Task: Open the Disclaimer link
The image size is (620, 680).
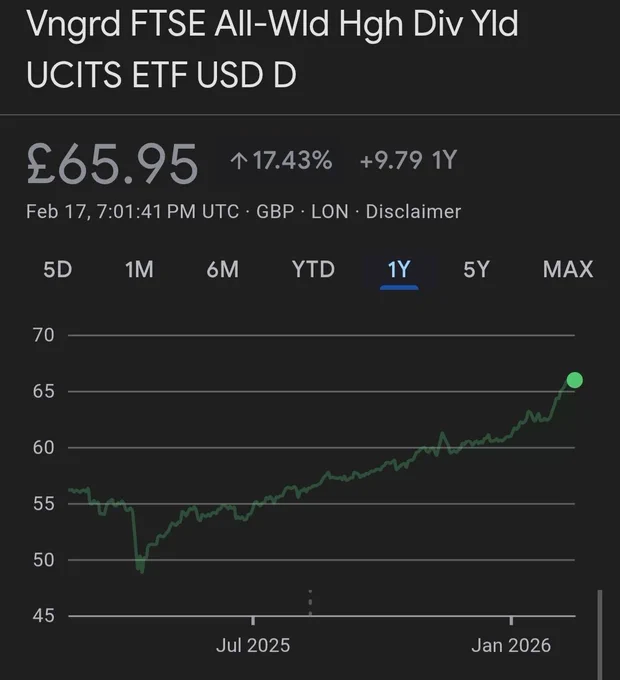Action: [413, 212]
